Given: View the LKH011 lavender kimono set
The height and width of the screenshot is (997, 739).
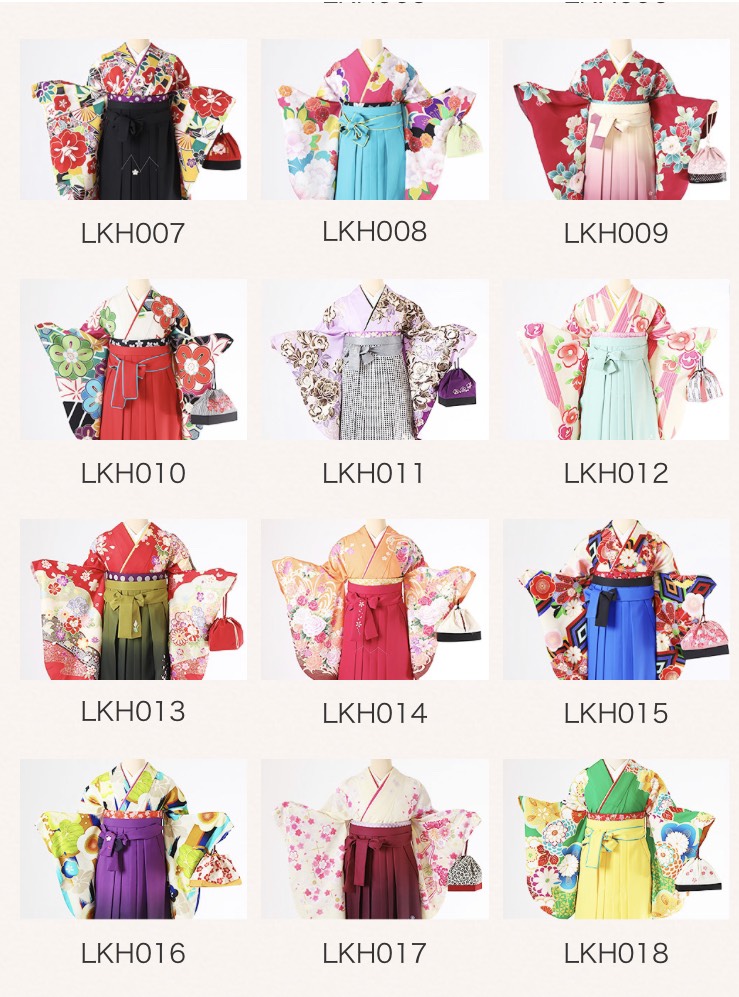Looking at the screenshot, I should [x=375, y=360].
